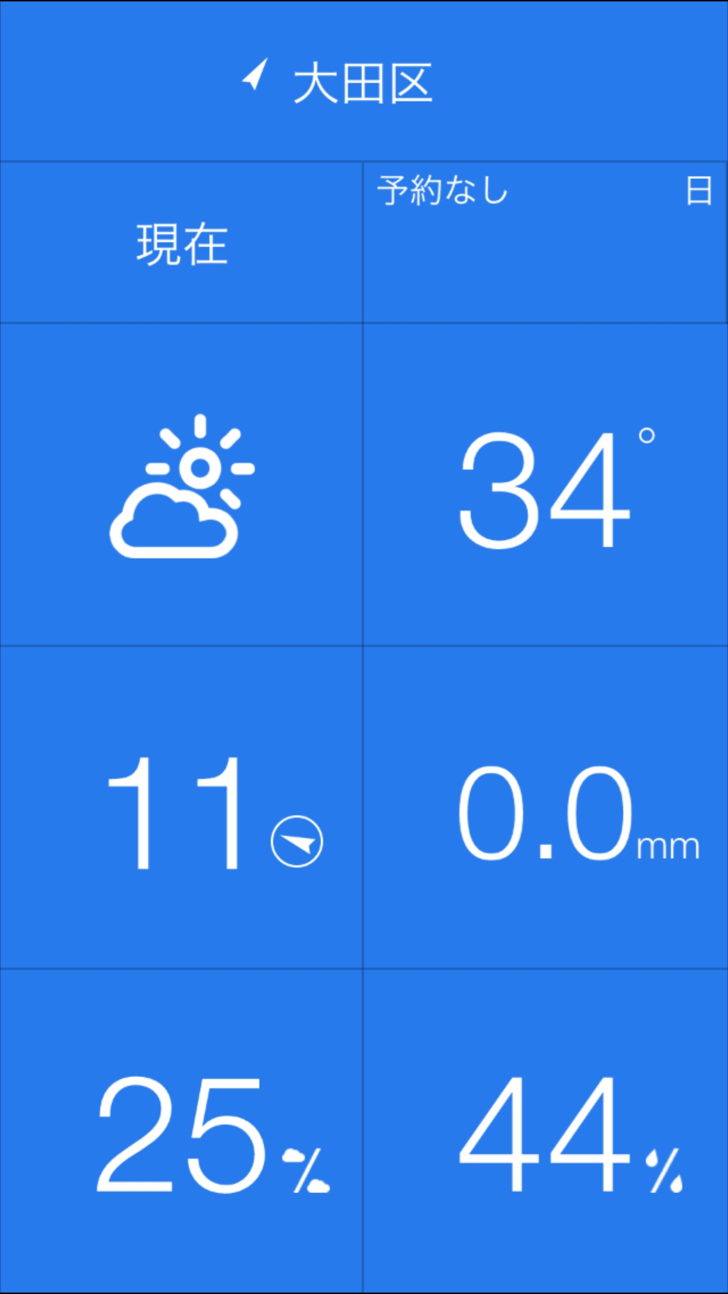Open the 大田区 location header
The image size is (728, 1294).
click(364, 81)
